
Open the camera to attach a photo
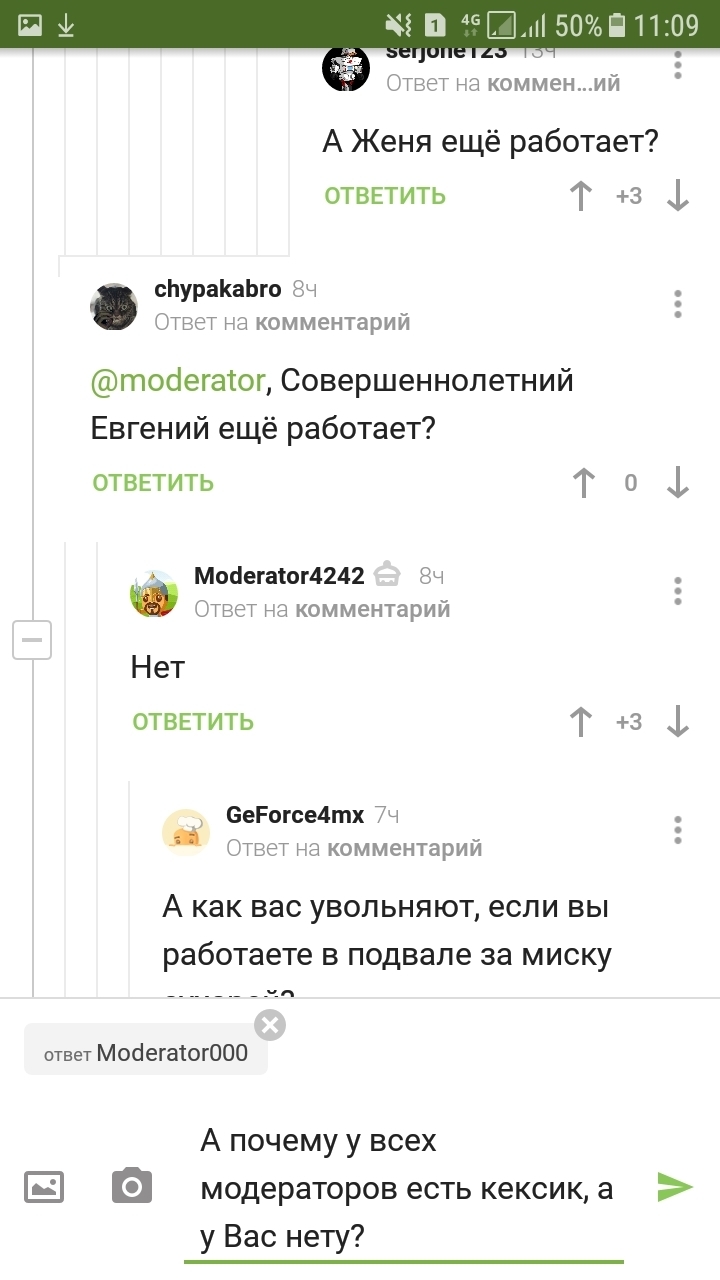tap(131, 1187)
